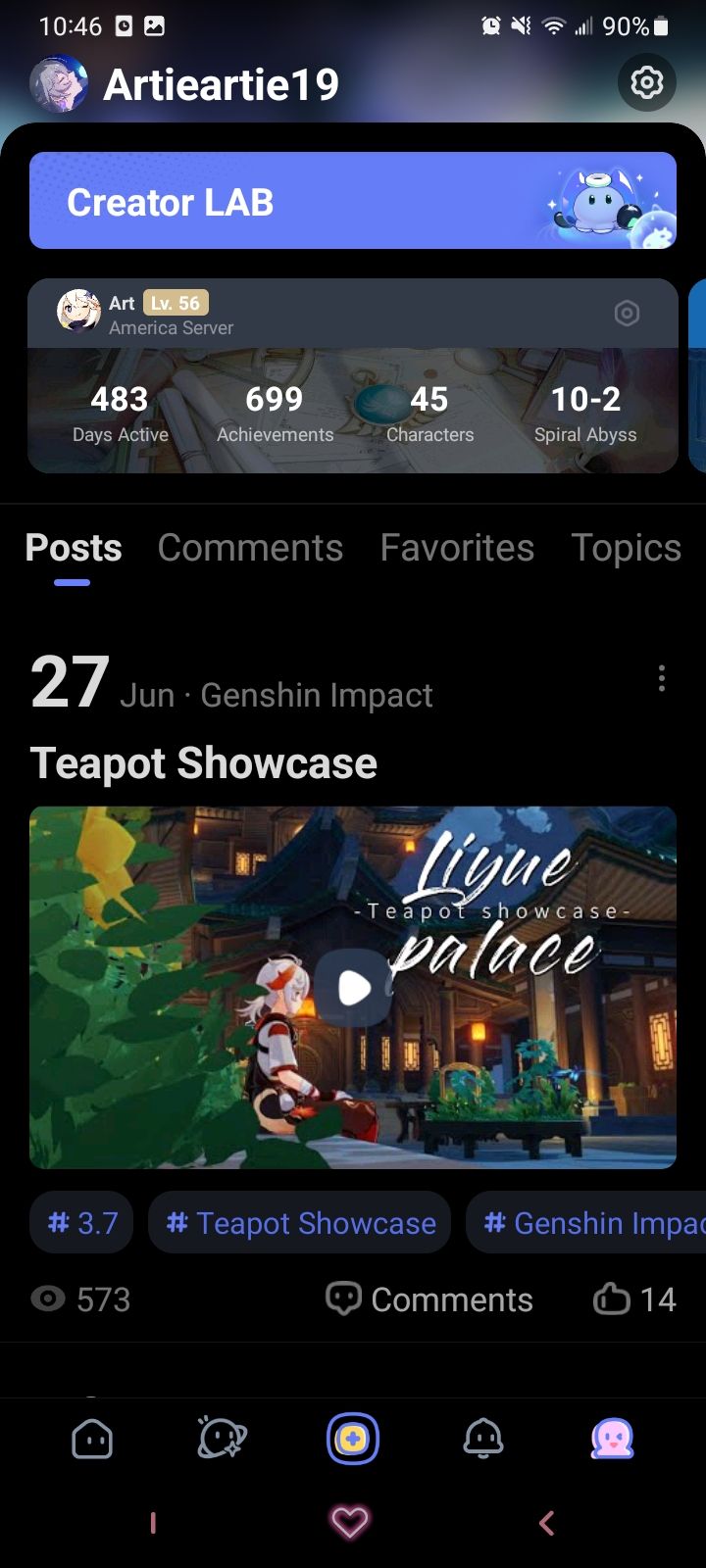
Task: Open the game card settings icon
Action: point(627,314)
